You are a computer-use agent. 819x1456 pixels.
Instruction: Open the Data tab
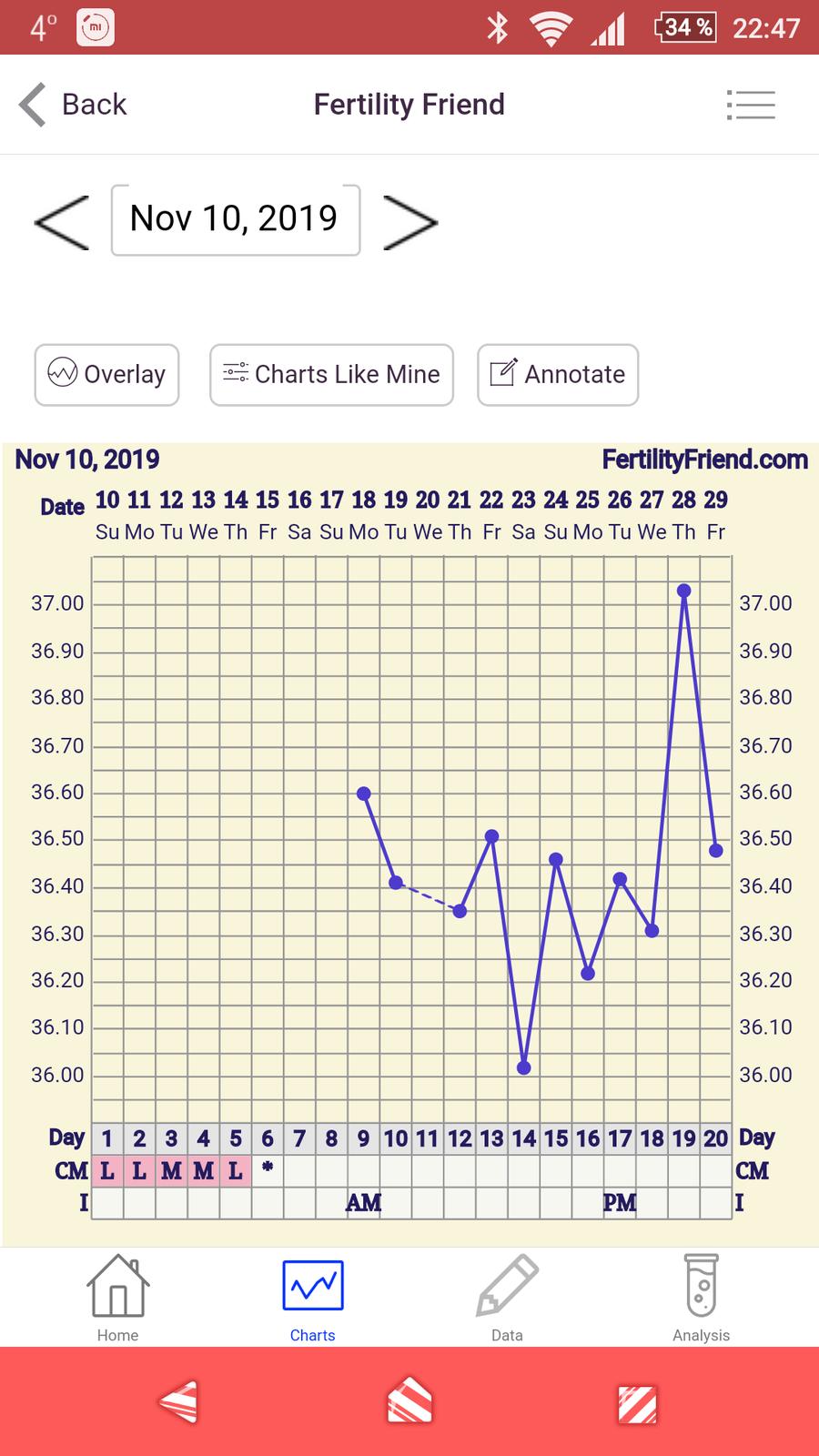point(507,1298)
